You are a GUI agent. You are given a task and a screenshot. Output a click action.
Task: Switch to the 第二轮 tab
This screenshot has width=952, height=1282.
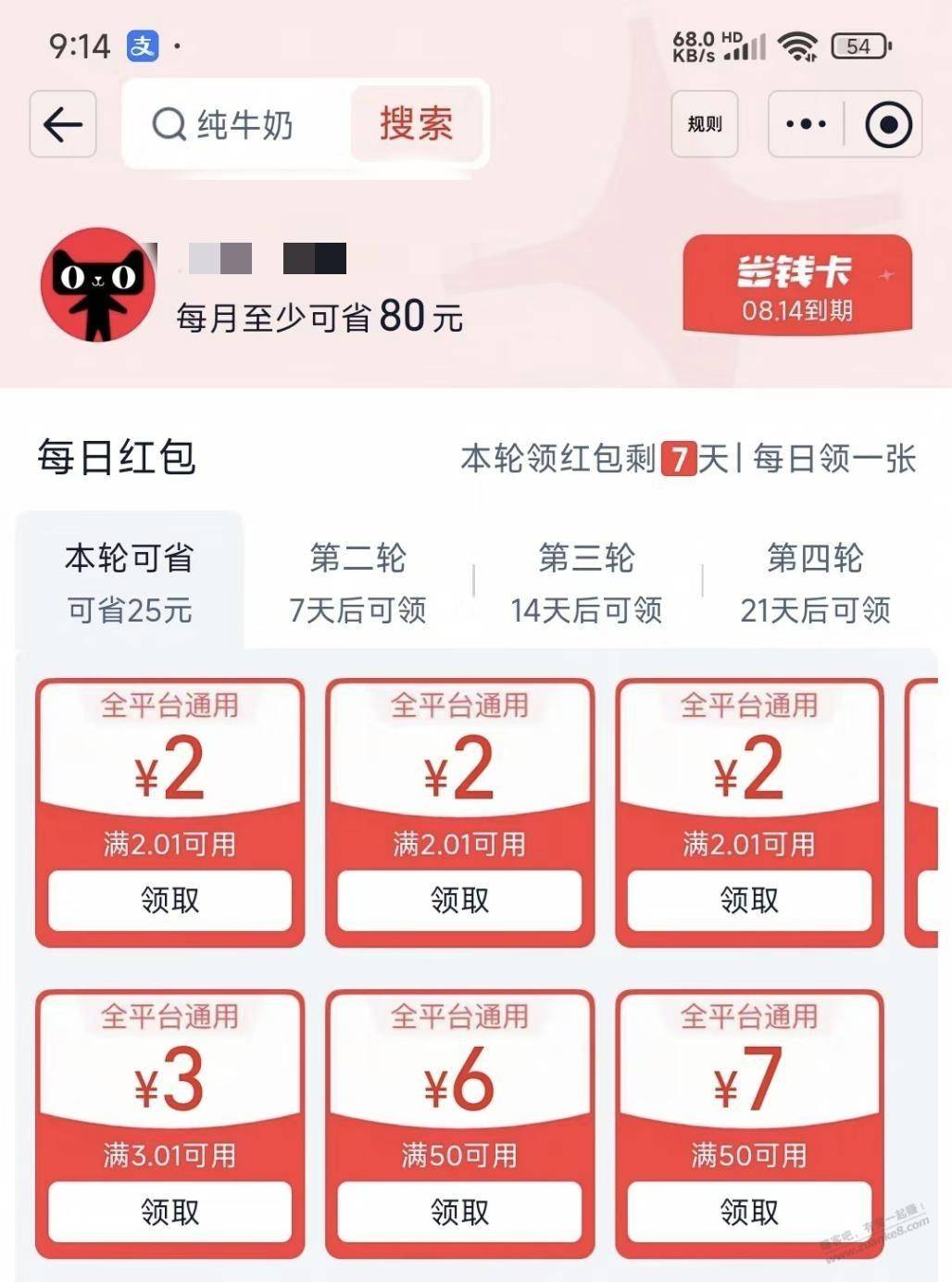357,582
